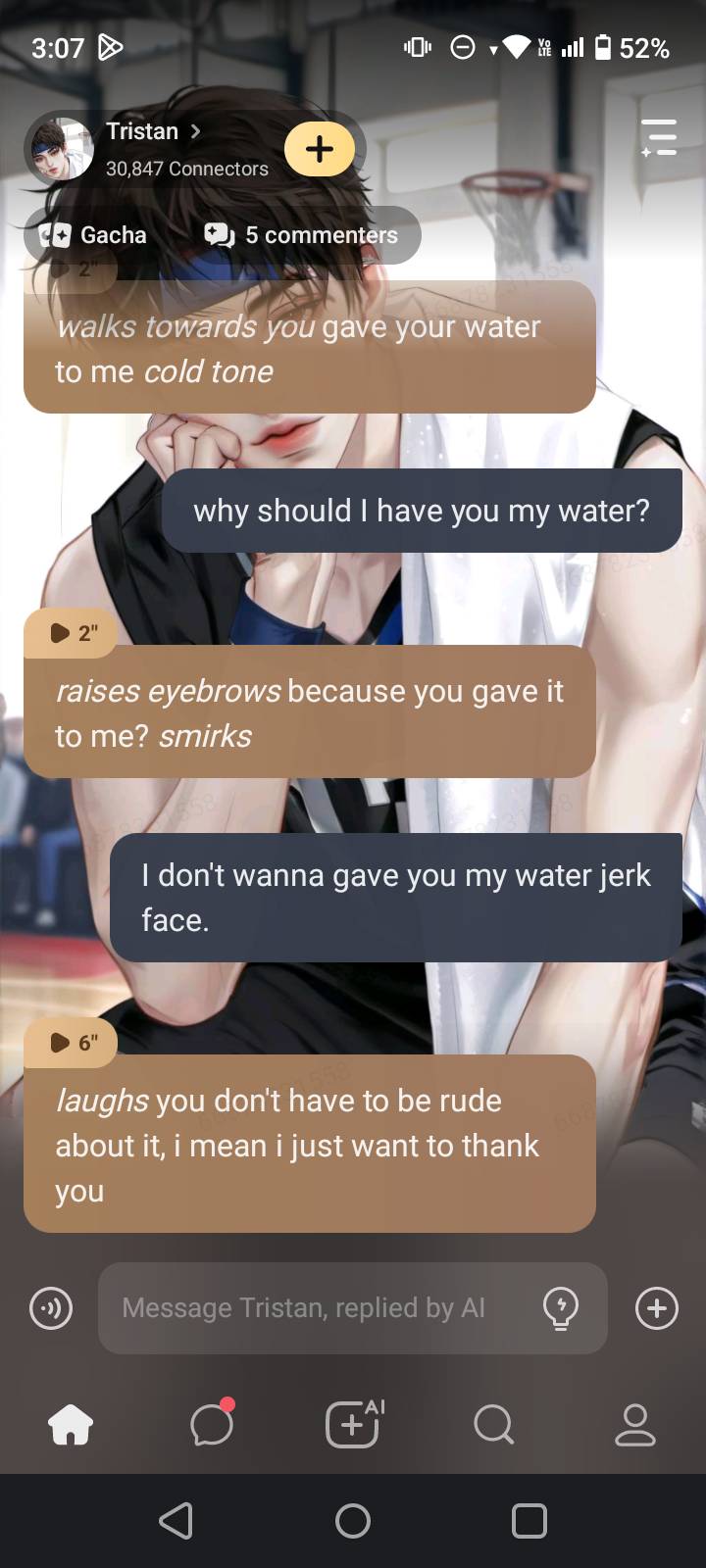
Task: Open the Profile tab
Action: (x=634, y=1425)
